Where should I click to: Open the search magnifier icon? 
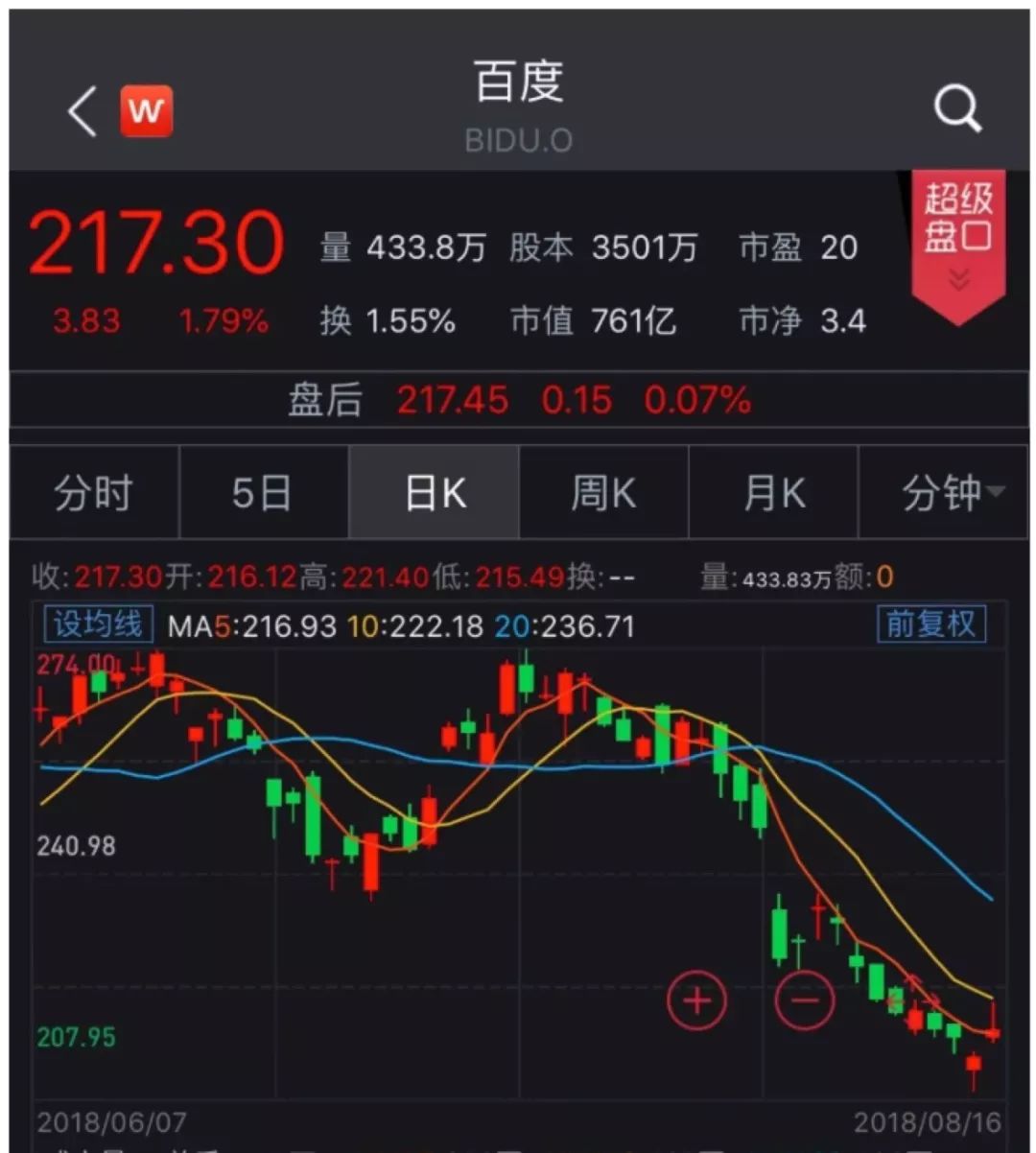(x=956, y=109)
